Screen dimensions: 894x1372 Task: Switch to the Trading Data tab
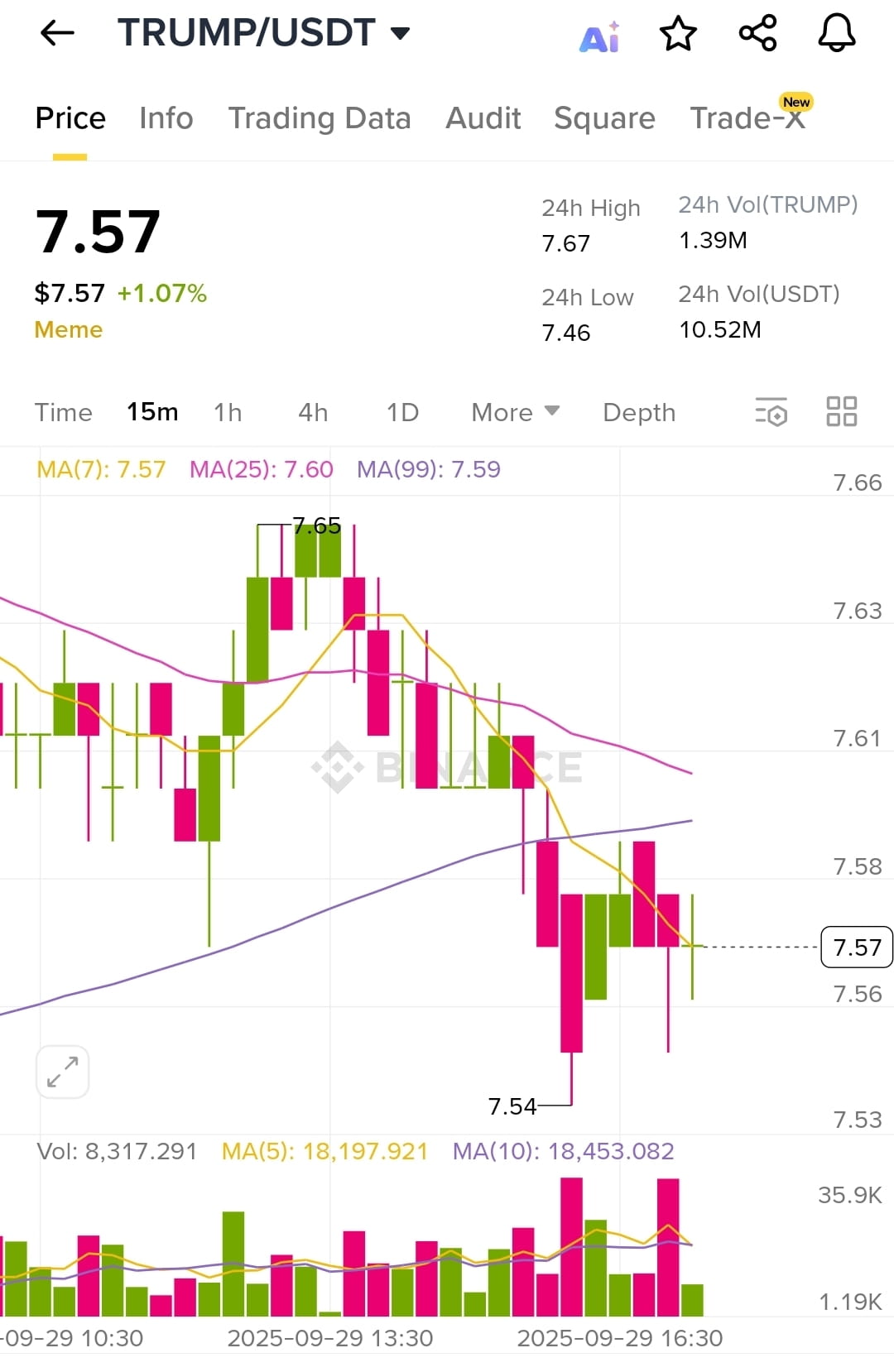click(320, 118)
